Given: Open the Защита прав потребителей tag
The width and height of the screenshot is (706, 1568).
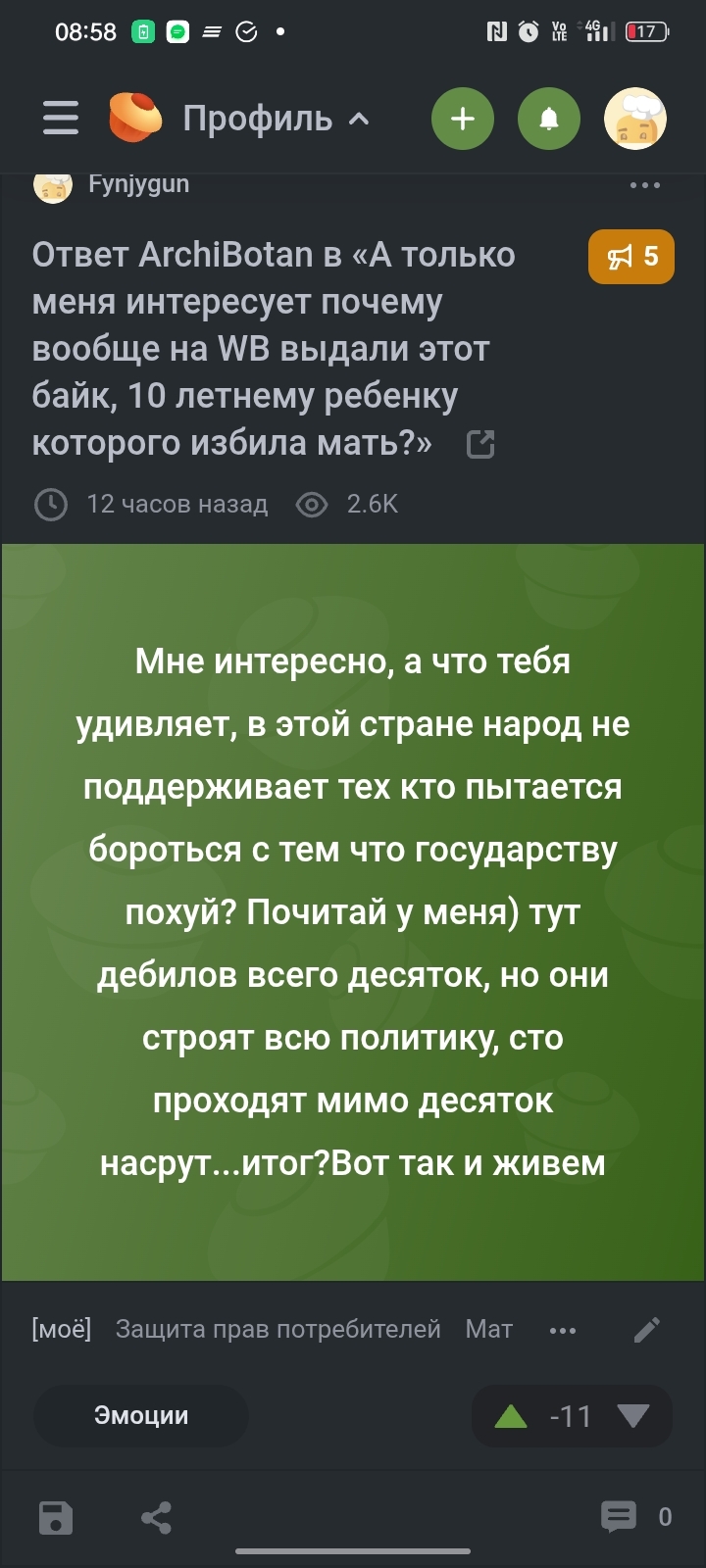Looking at the screenshot, I should (x=277, y=1329).
